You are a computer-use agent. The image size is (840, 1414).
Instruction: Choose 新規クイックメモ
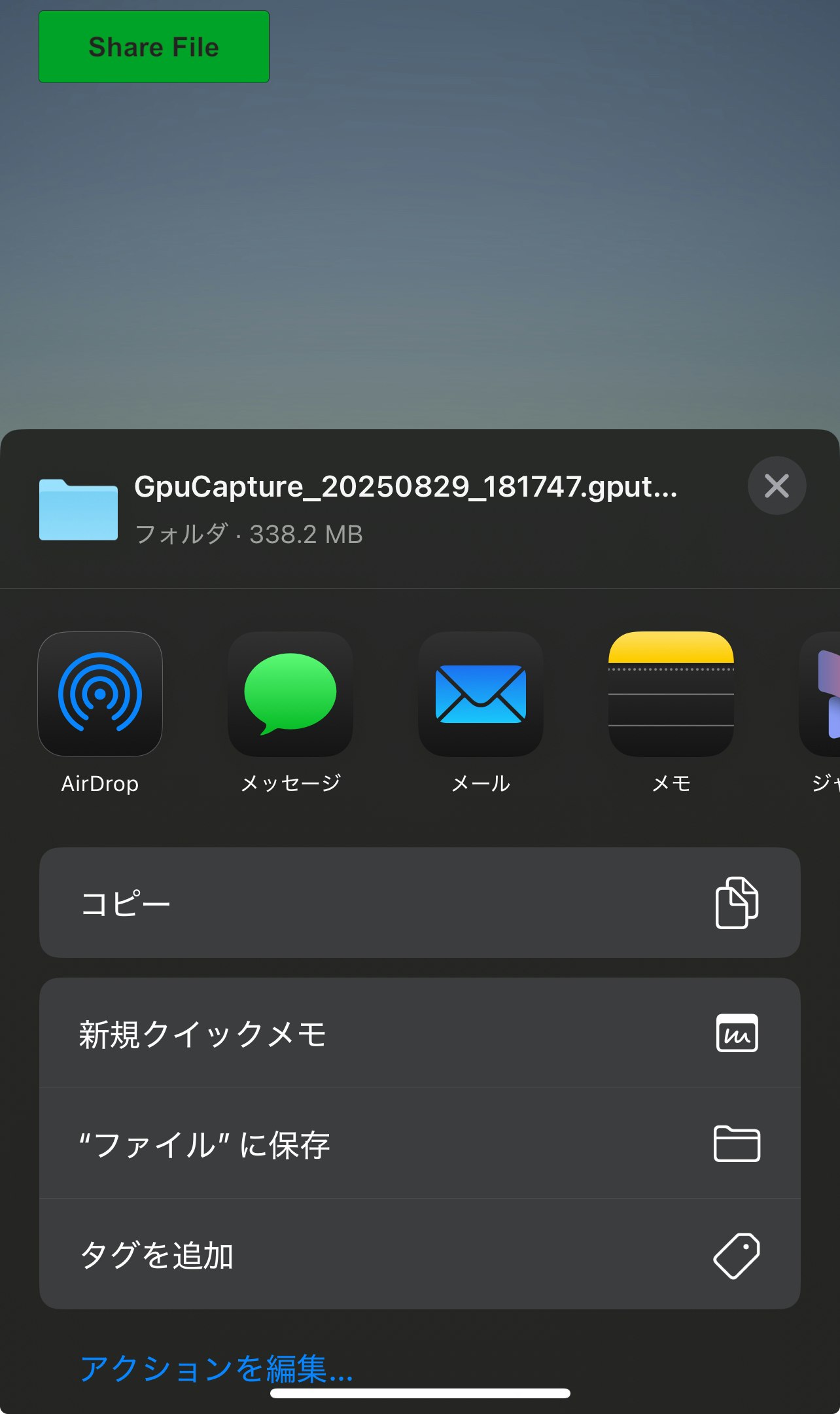tap(419, 1034)
